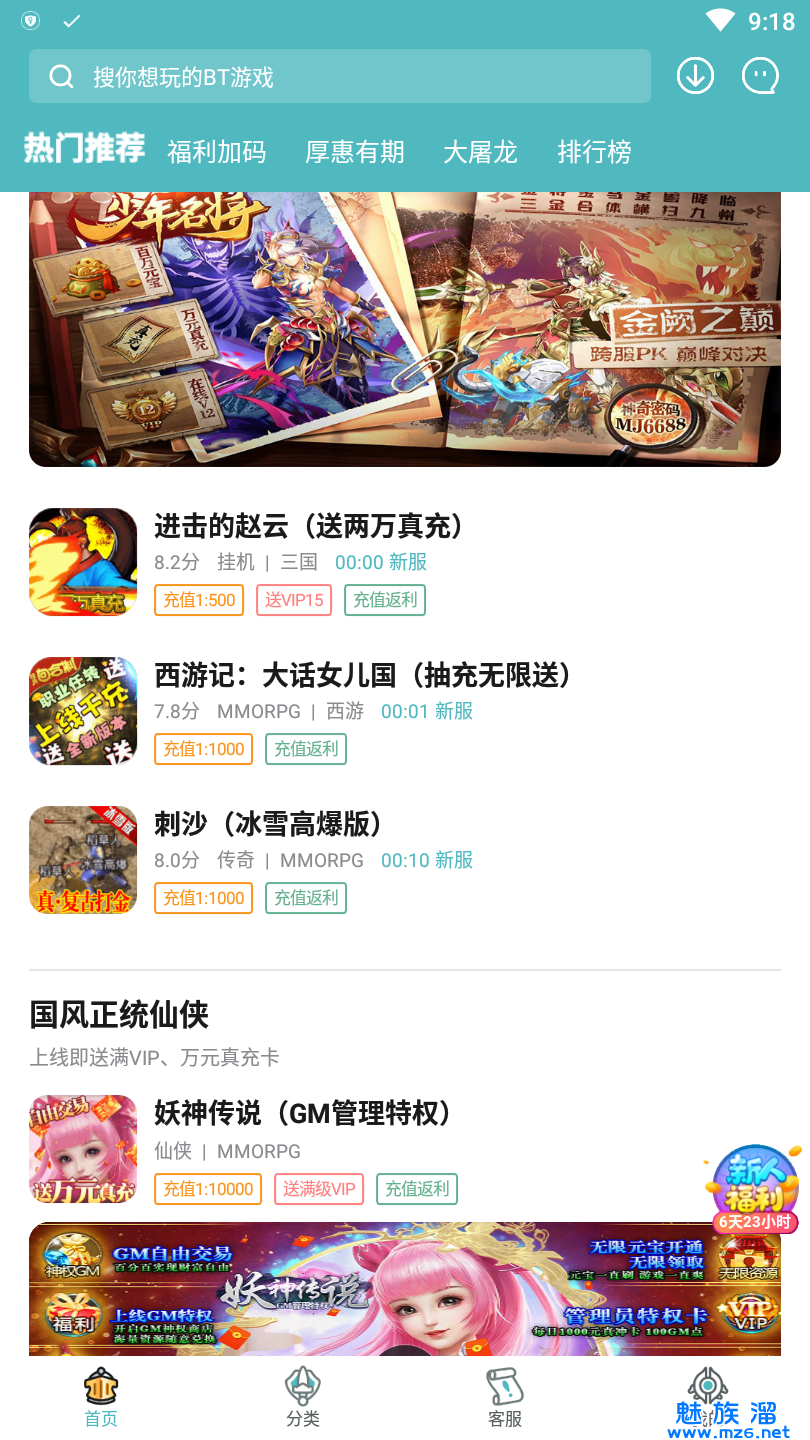Go to the 首页 bottom tab
The width and height of the screenshot is (810, 1440).
[101, 1396]
